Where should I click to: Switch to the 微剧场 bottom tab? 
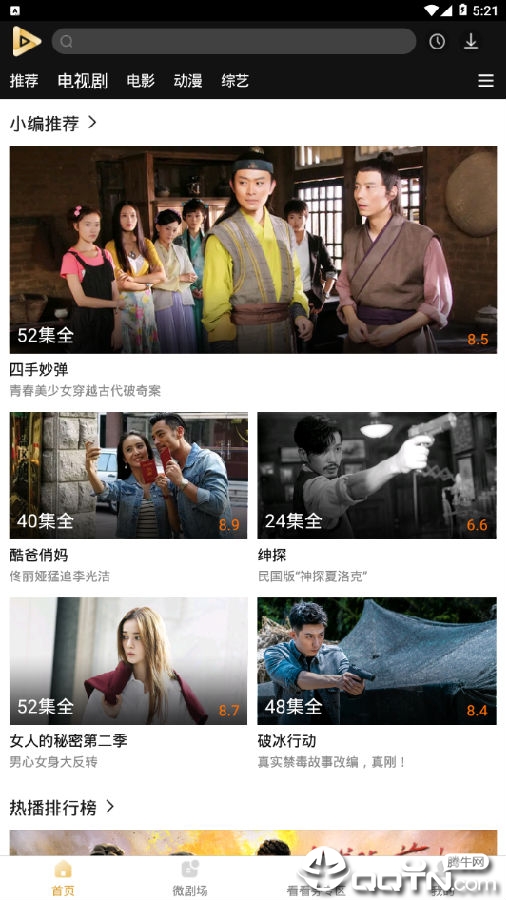coord(190,878)
